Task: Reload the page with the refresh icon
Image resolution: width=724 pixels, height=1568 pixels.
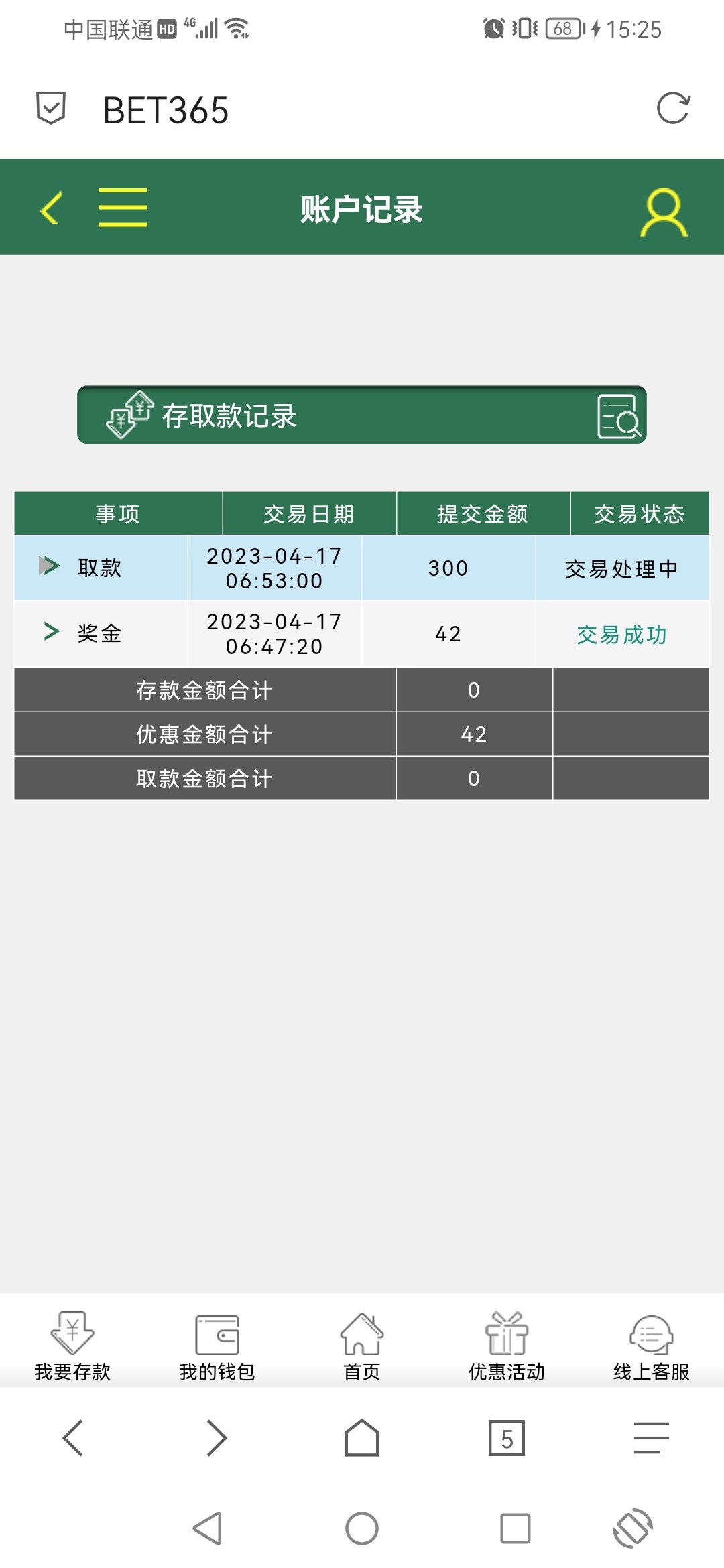Action: point(673,109)
